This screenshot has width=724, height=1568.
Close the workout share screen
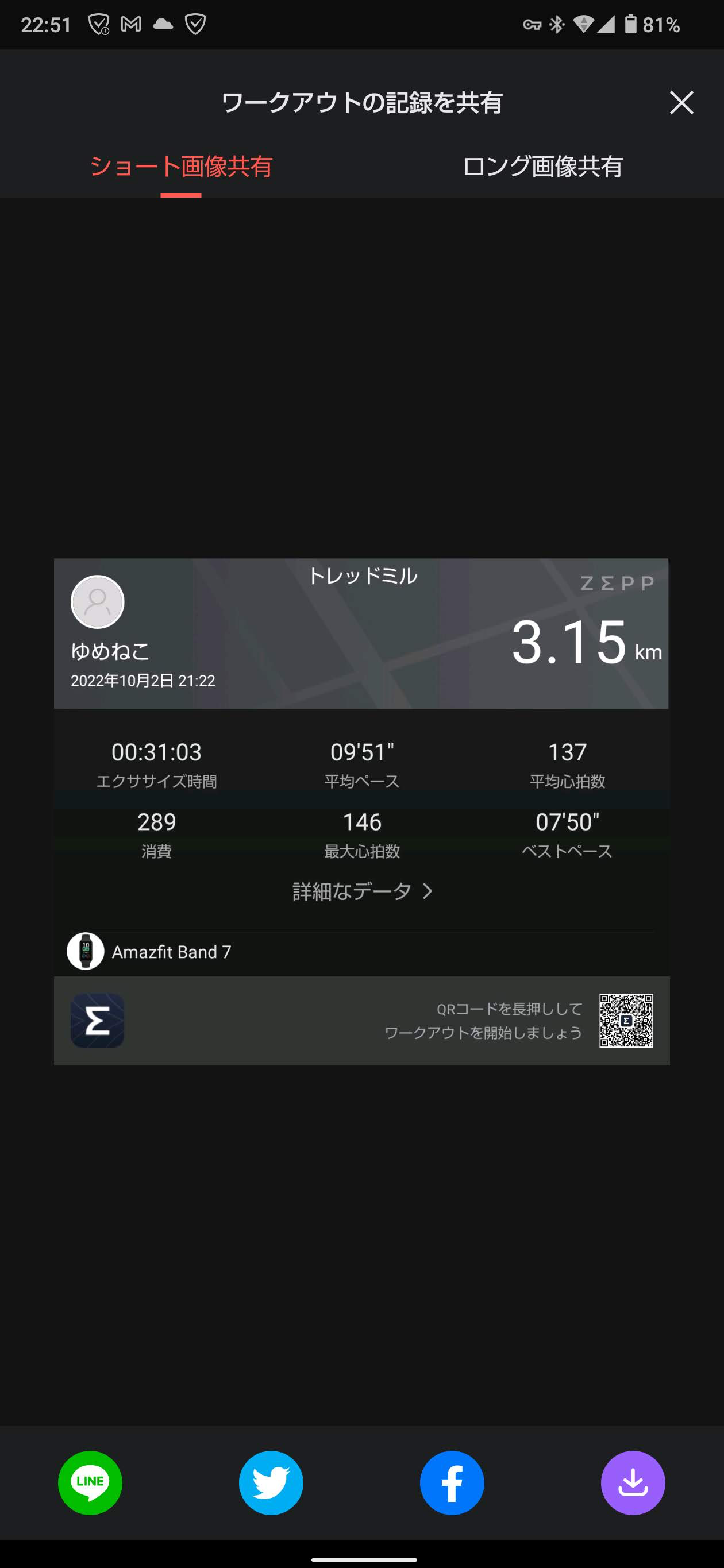(681, 102)
